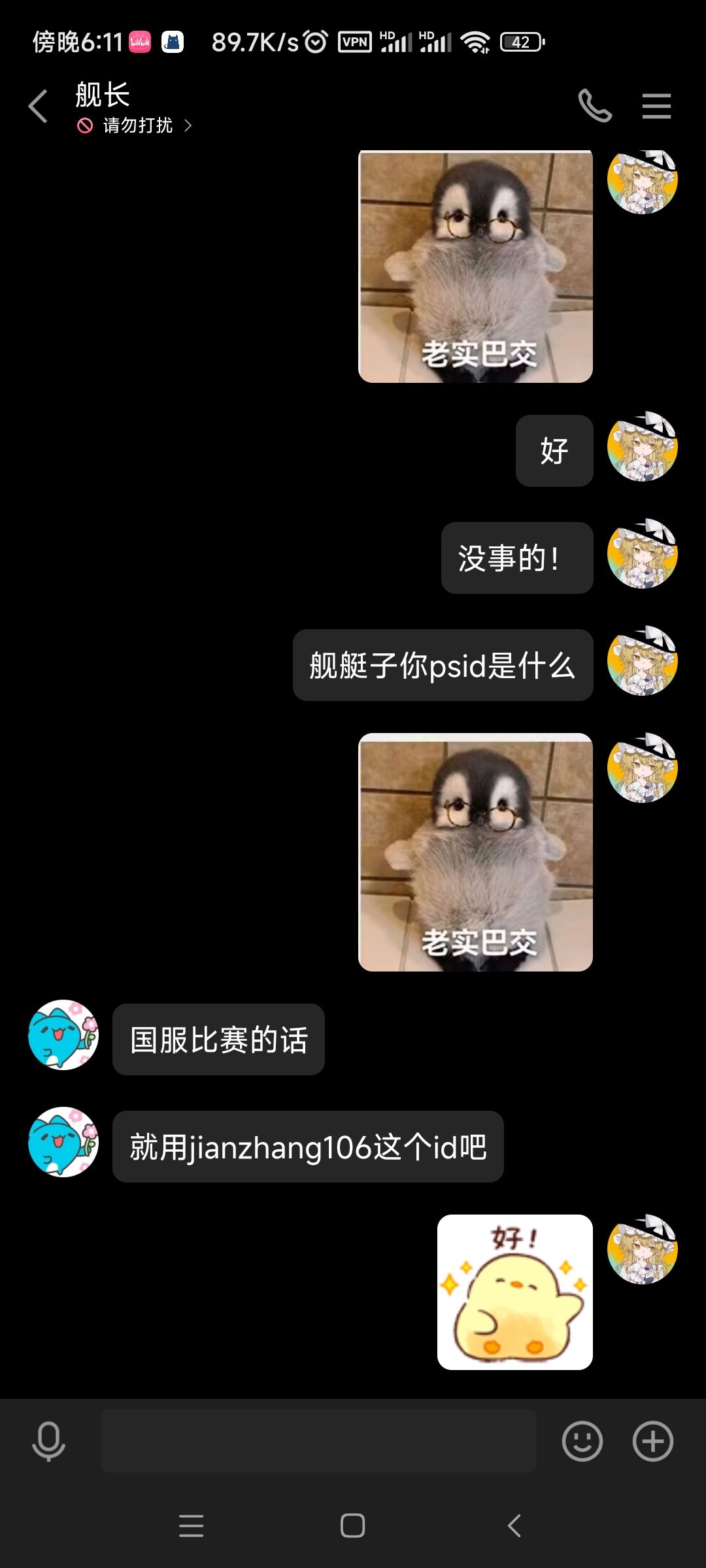The height and width of the screenshot is (1568, 706).
Task: Open the emoji sticker panel
Action: 582,1441
